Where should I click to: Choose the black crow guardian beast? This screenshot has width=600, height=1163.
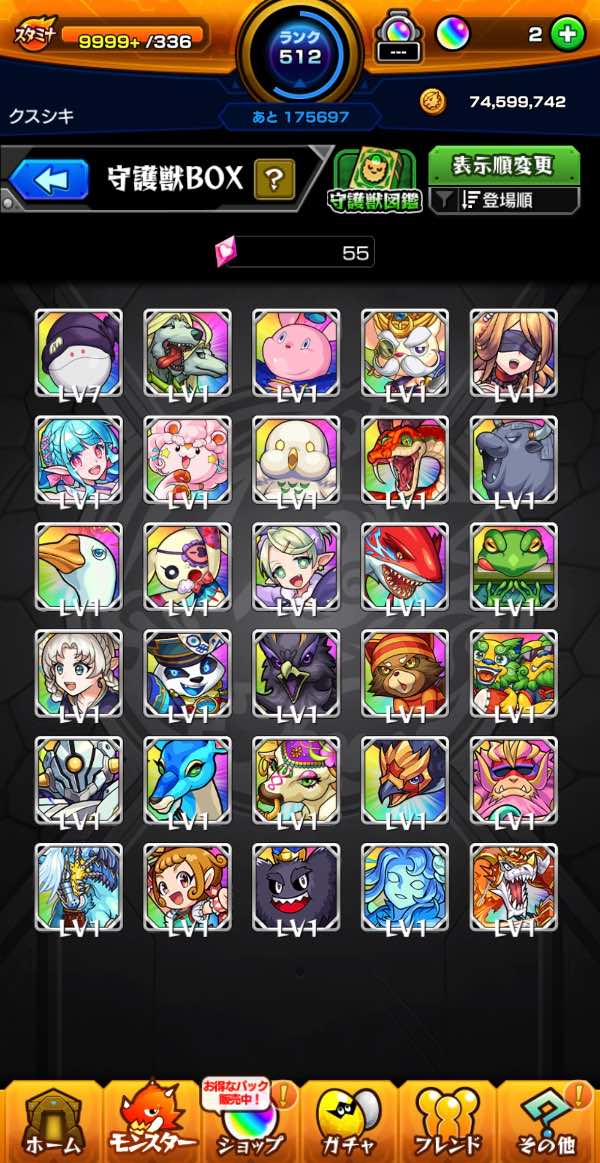[296, 674]
